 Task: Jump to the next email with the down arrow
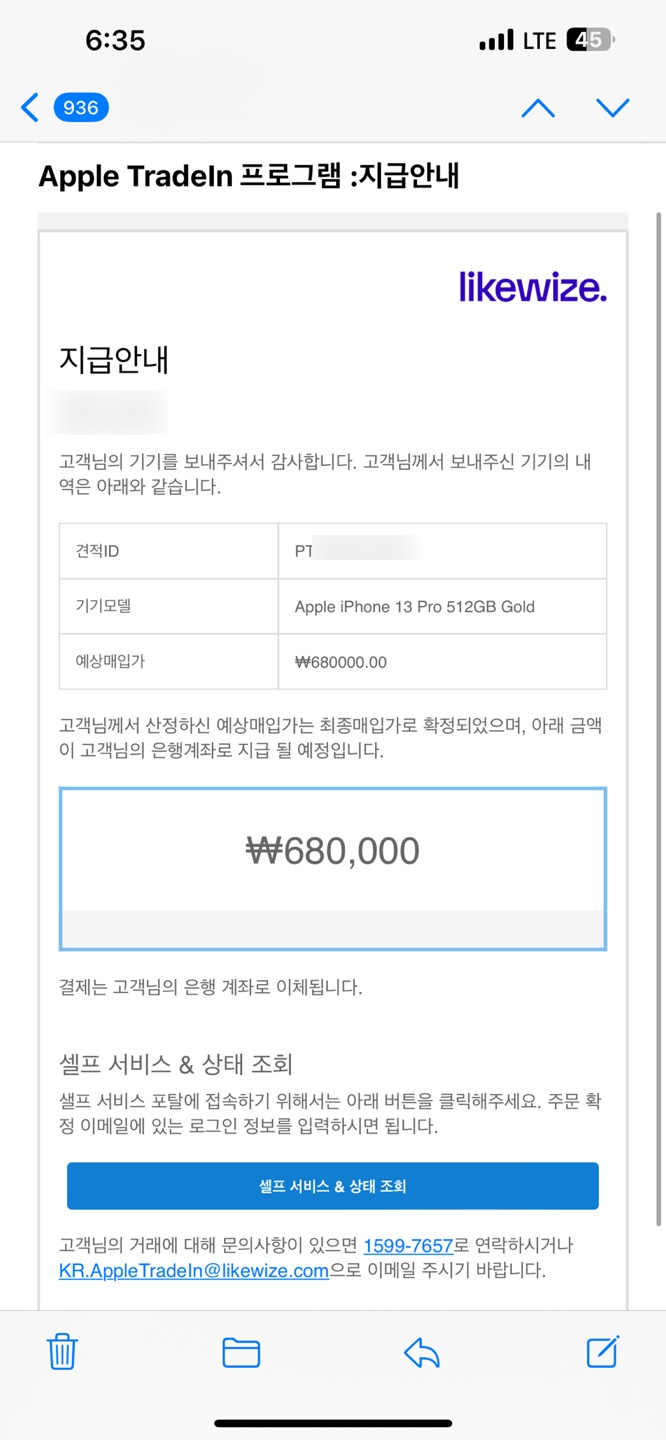tap(612, 108)
